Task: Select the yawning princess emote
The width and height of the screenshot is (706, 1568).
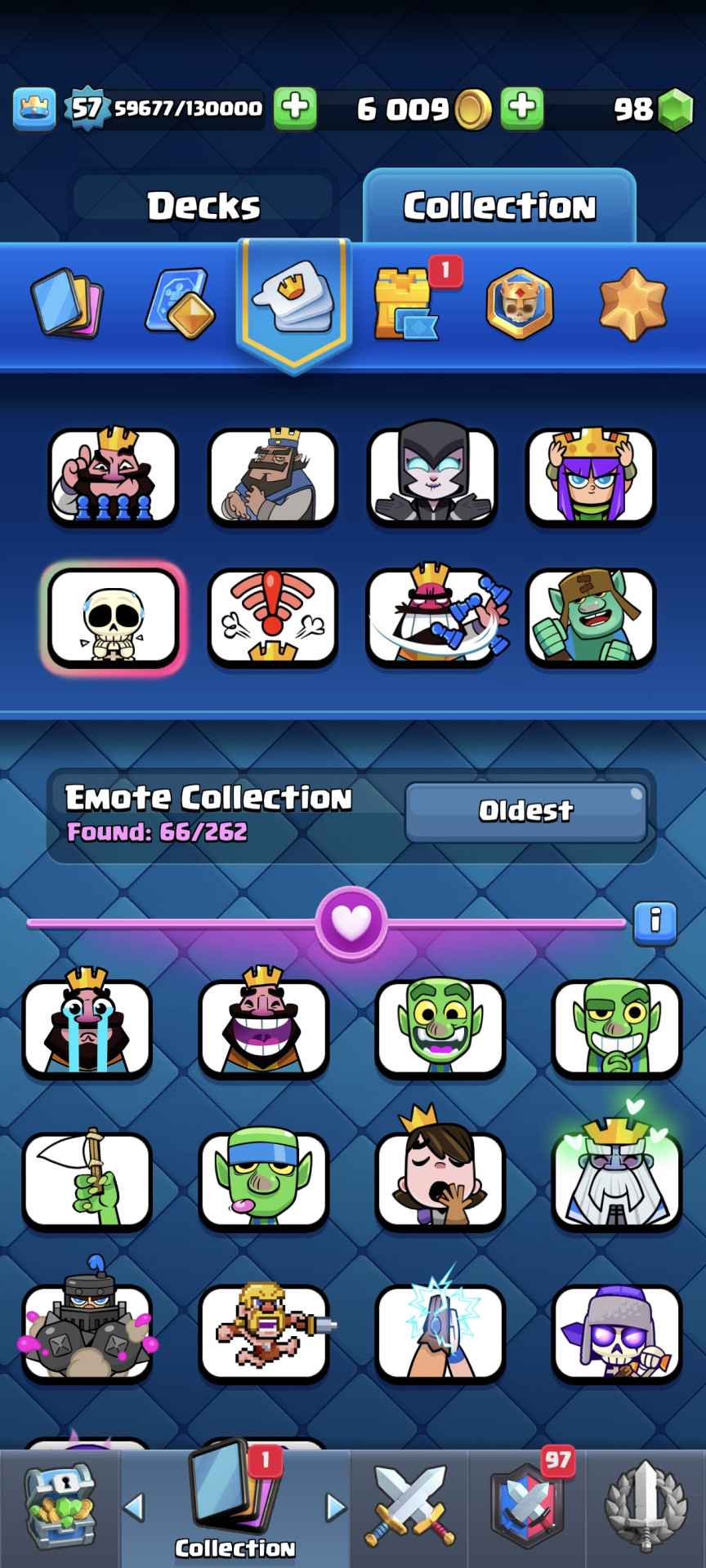Action: 440,1179
